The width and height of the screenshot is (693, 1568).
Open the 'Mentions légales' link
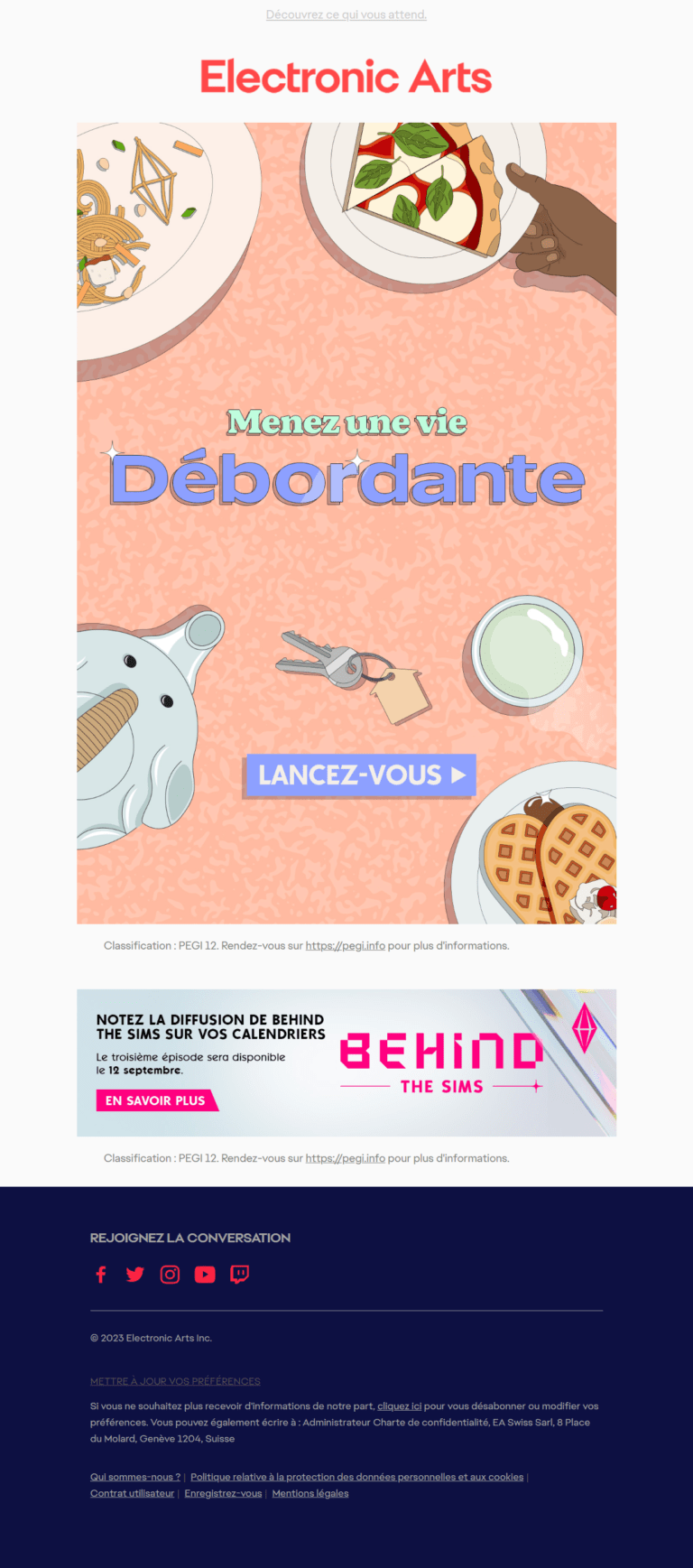(310, 1493)
